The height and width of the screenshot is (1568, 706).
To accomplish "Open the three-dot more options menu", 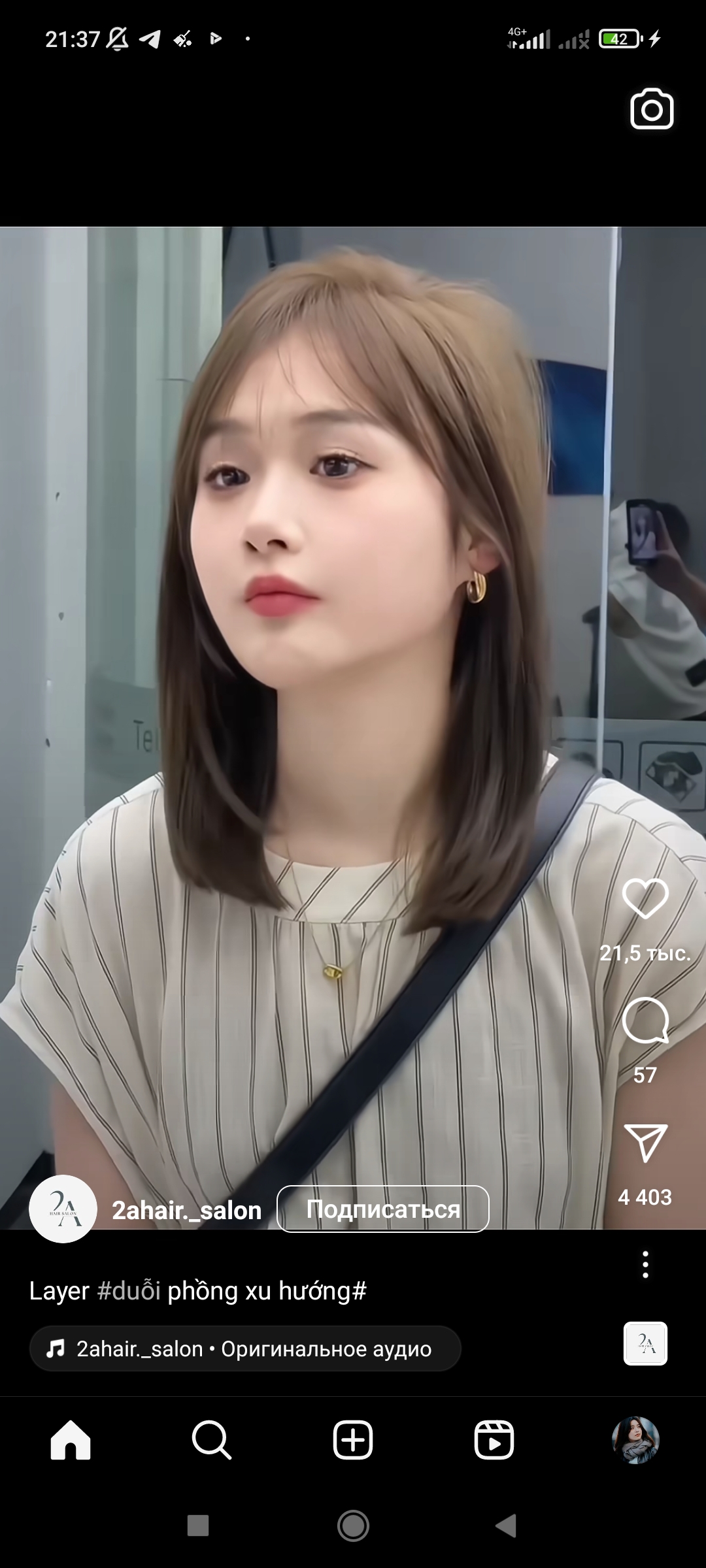I will click(x=645, y=1264).
